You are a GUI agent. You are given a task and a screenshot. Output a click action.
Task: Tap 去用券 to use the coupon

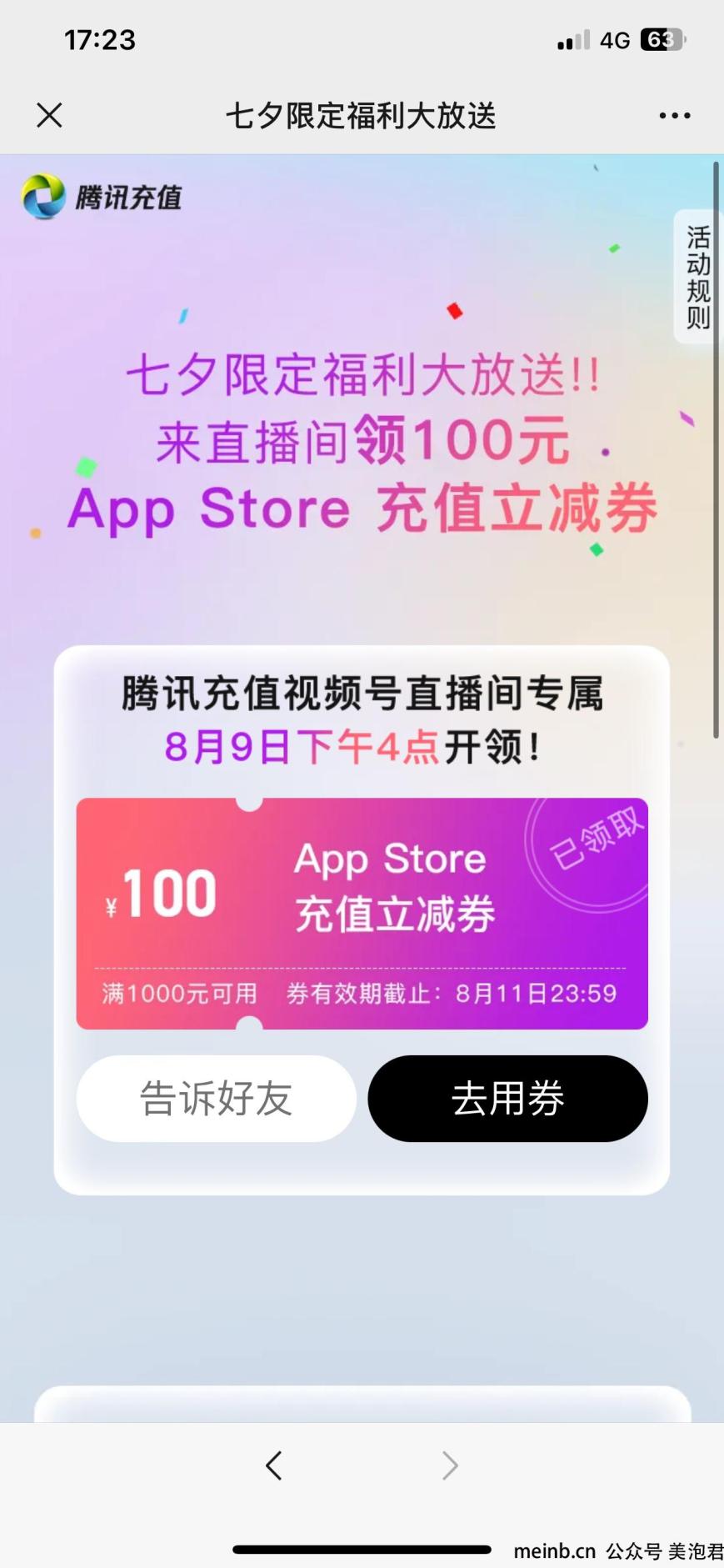[507, 1098]
